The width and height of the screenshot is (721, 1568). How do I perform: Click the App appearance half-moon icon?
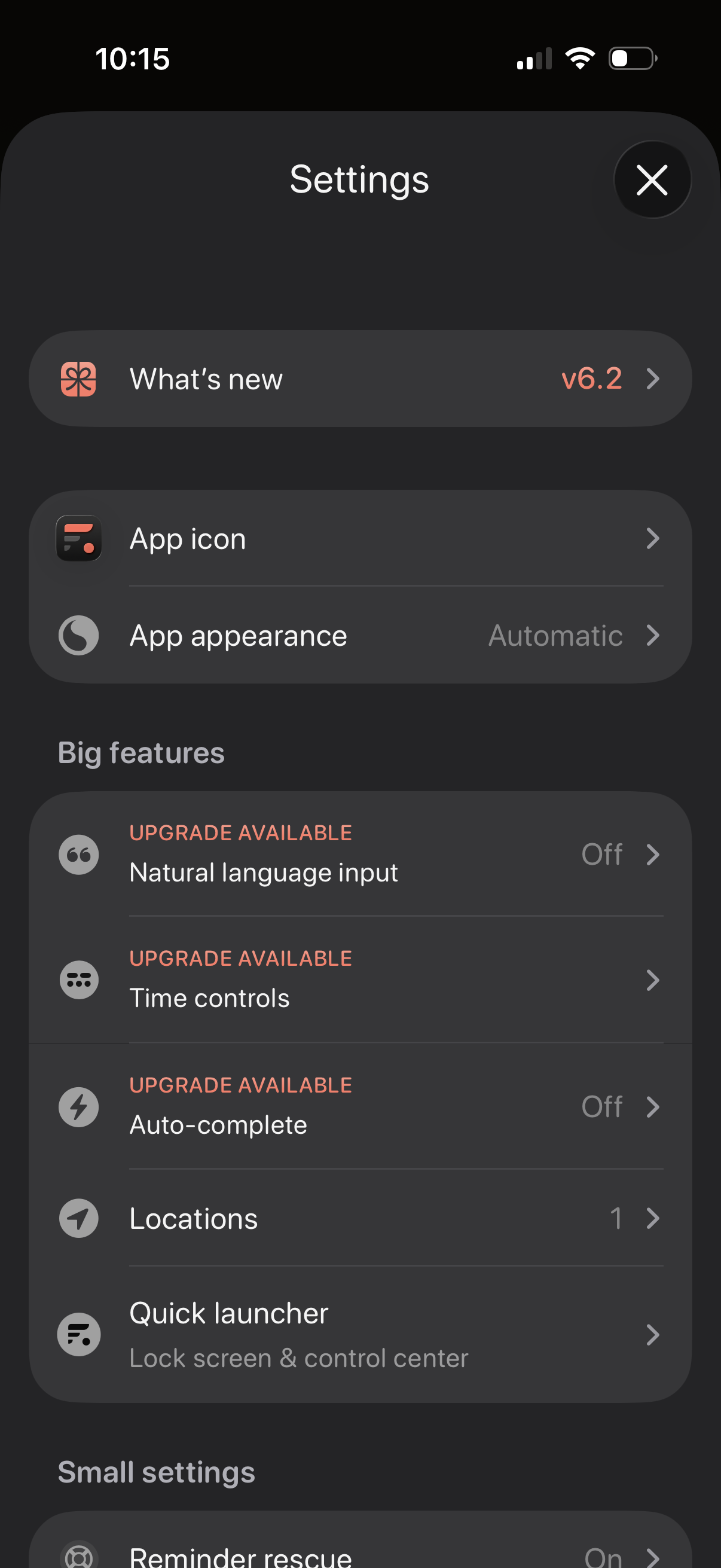click(x=78, y=635)
